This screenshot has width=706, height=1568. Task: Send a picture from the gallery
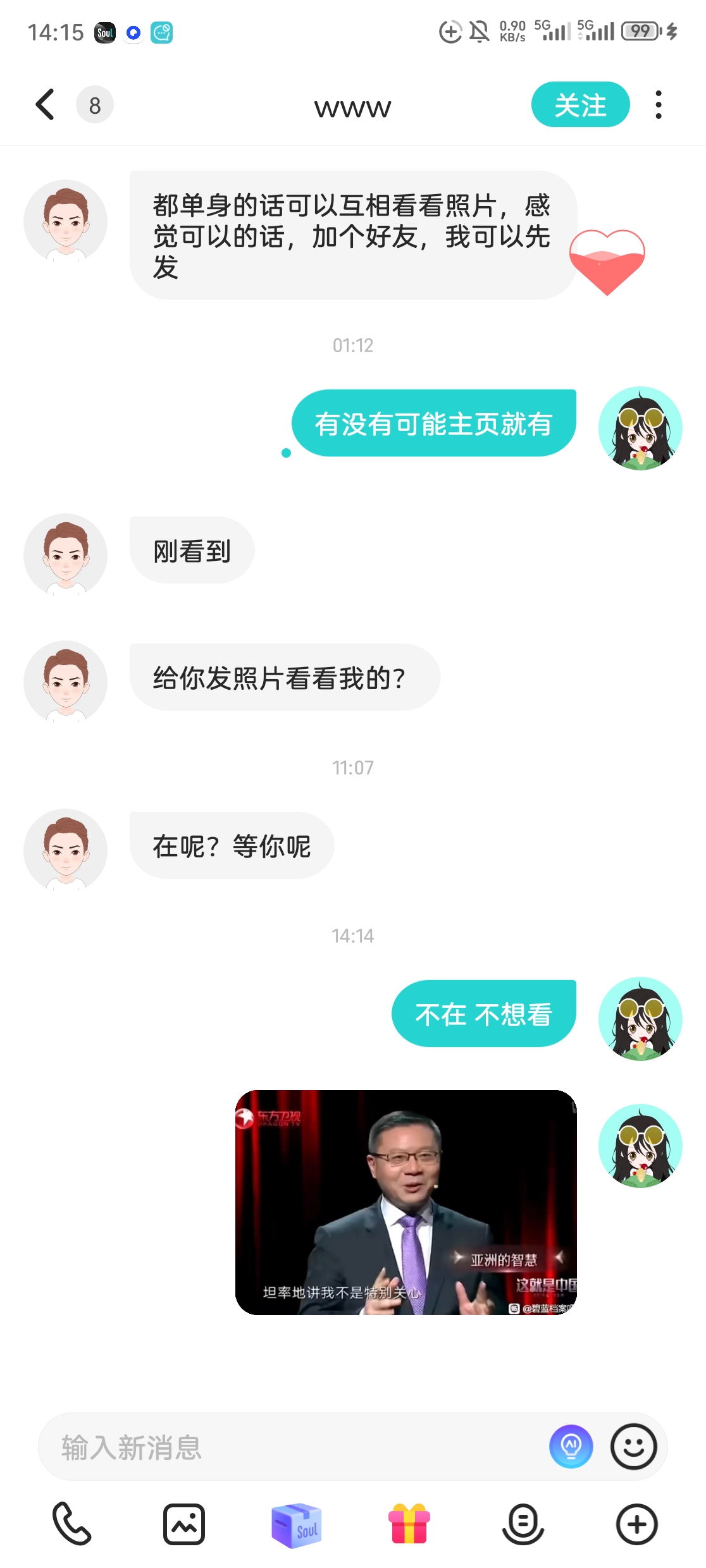[x=184, y=1524]
